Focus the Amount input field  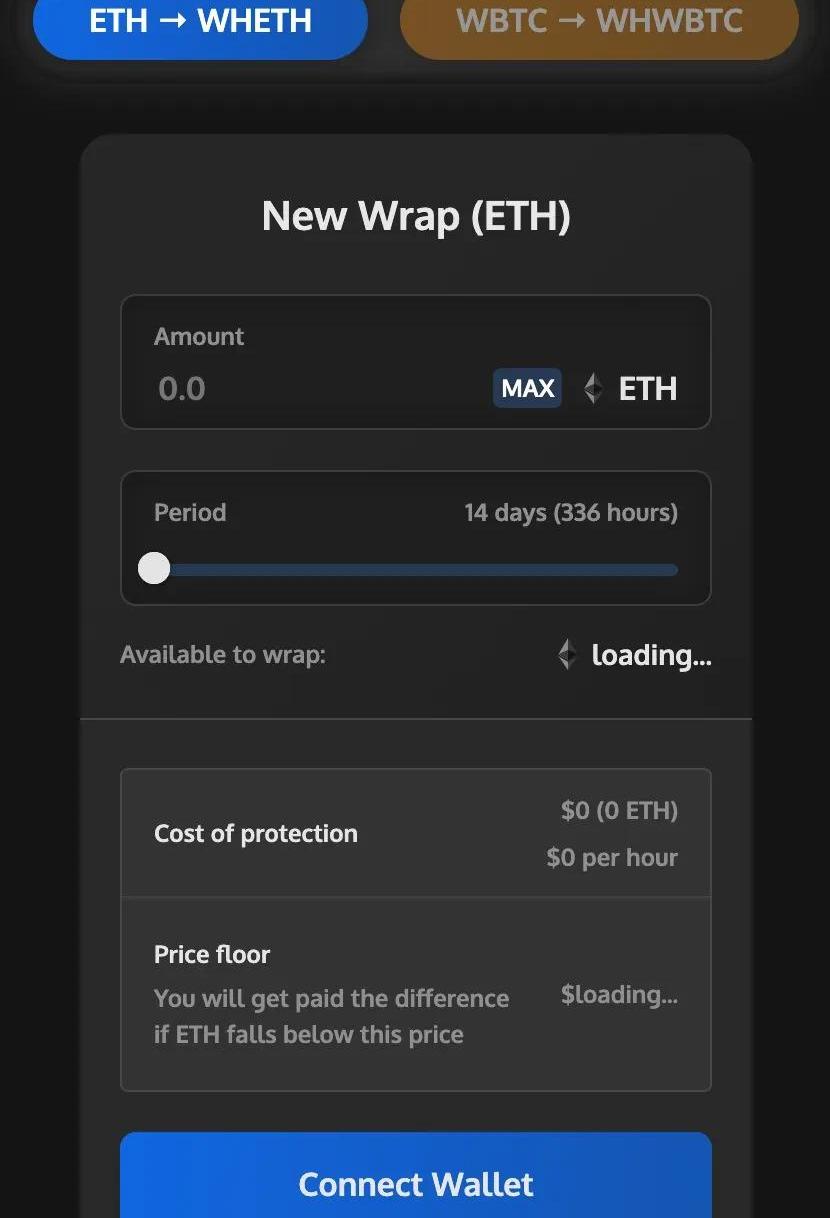(310, 388)
